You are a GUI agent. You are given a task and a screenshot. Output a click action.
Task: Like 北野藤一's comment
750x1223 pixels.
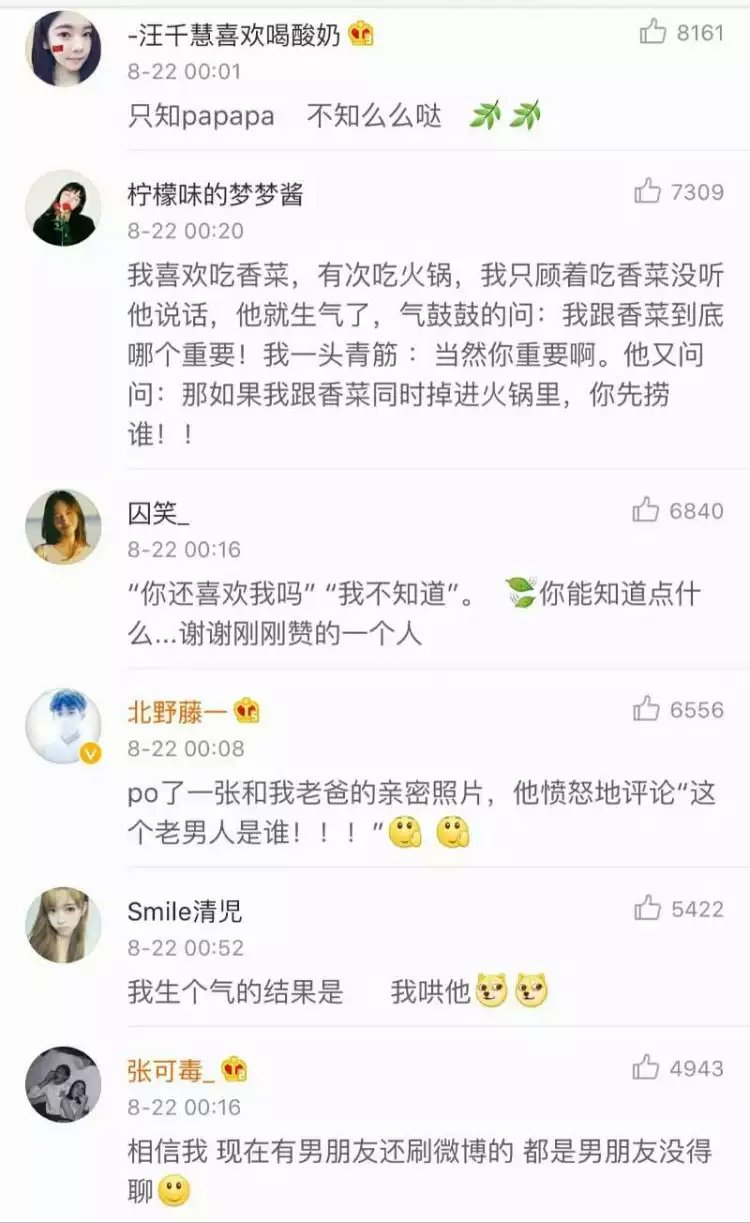coord(647,709)
